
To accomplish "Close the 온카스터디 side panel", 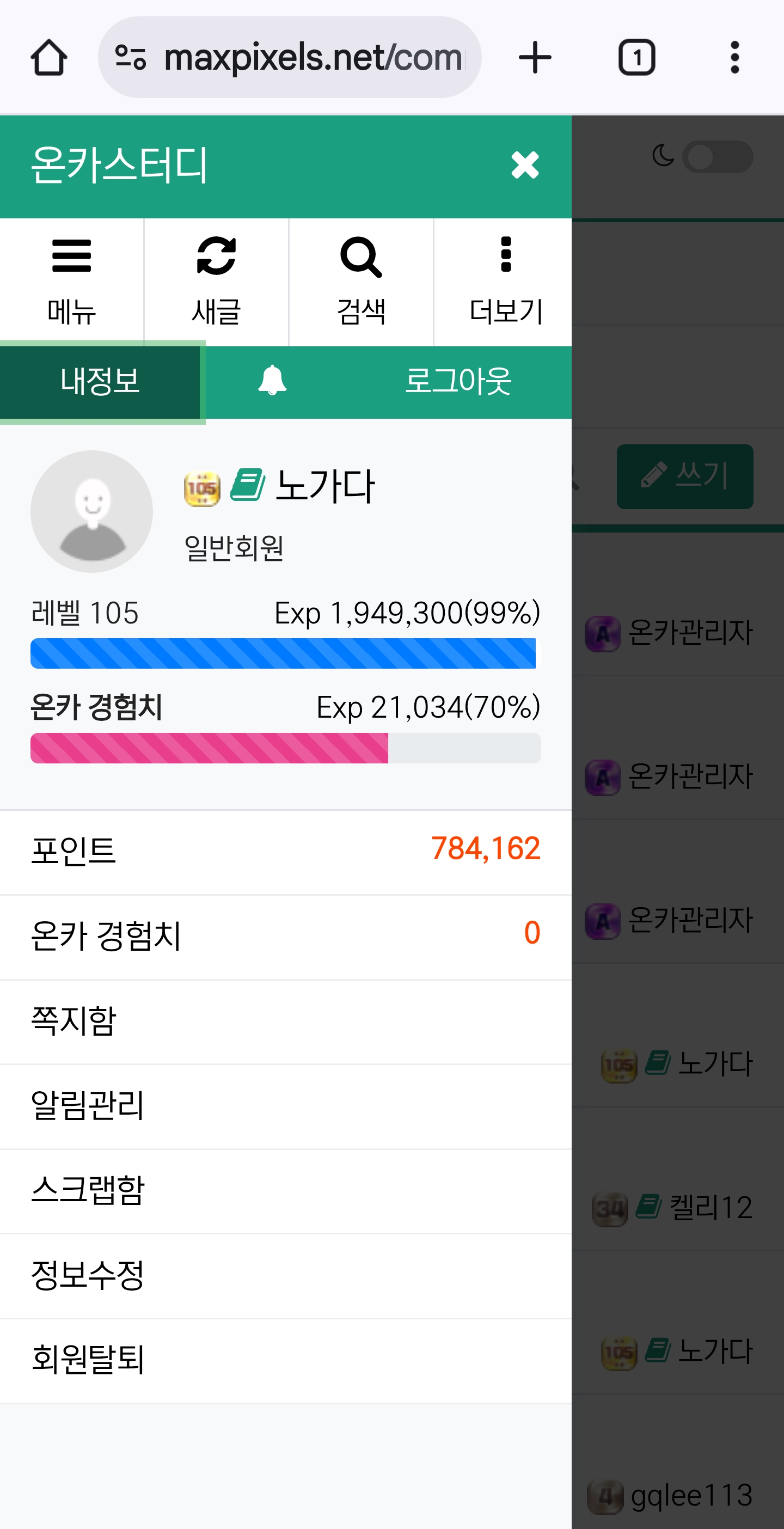I will pos(525,165).
